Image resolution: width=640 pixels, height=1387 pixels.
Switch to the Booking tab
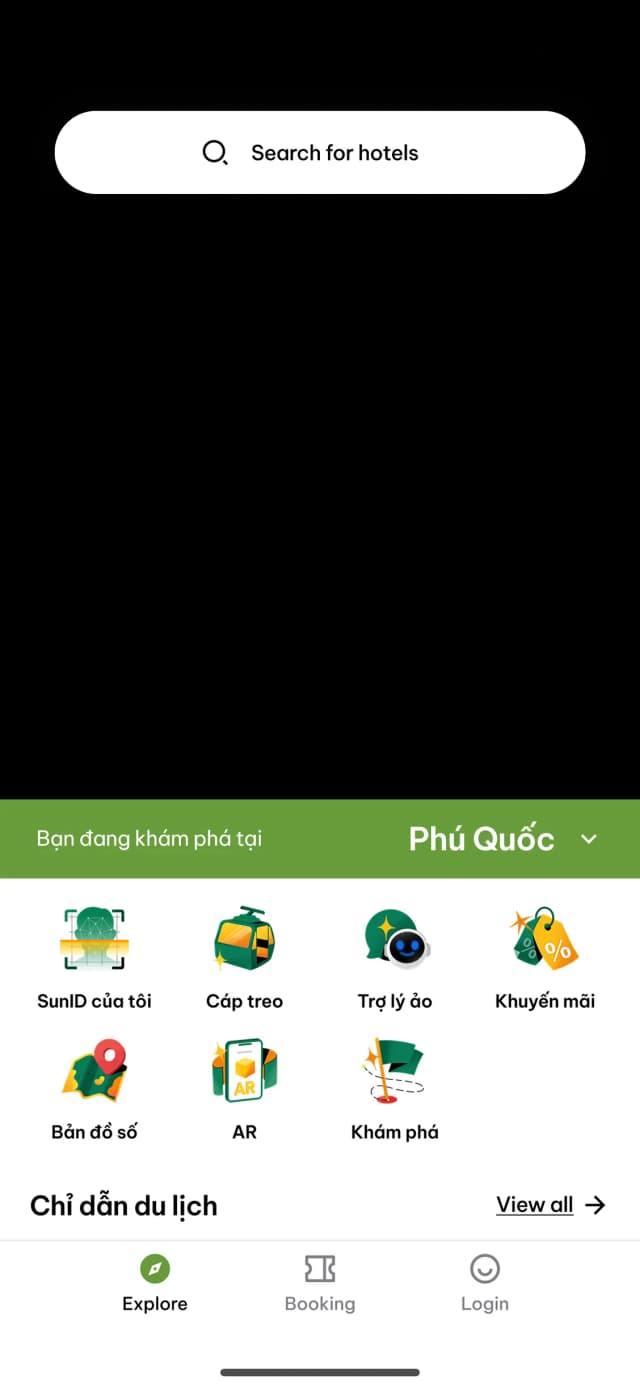click(x=320, y=1284)
